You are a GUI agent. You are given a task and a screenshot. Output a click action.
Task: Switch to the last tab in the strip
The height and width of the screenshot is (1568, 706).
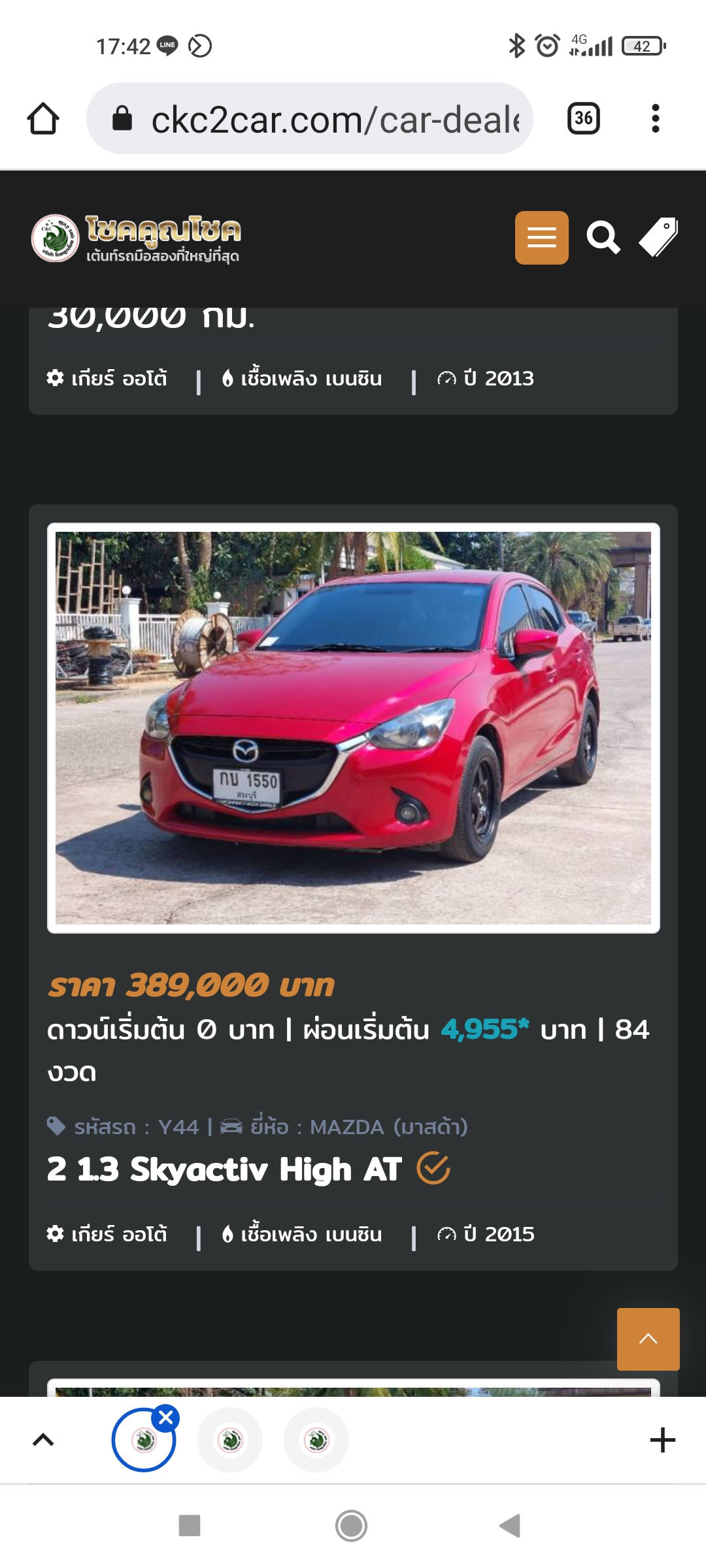click(316, 1440)
